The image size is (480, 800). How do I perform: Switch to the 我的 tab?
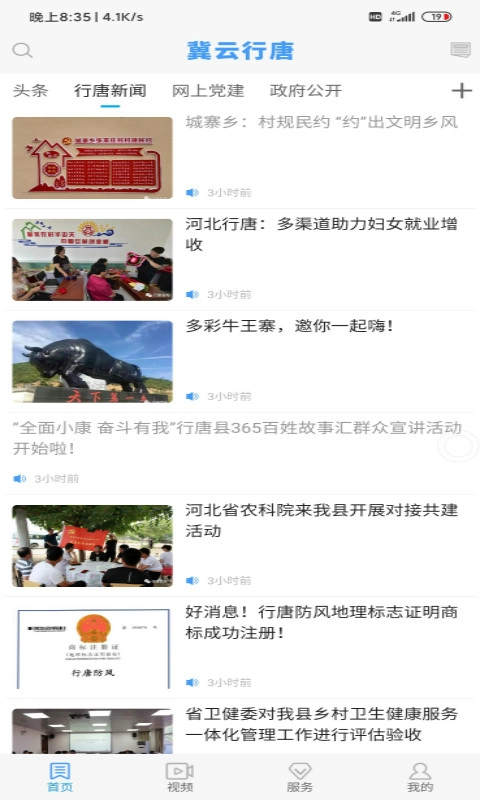point(420,777)
